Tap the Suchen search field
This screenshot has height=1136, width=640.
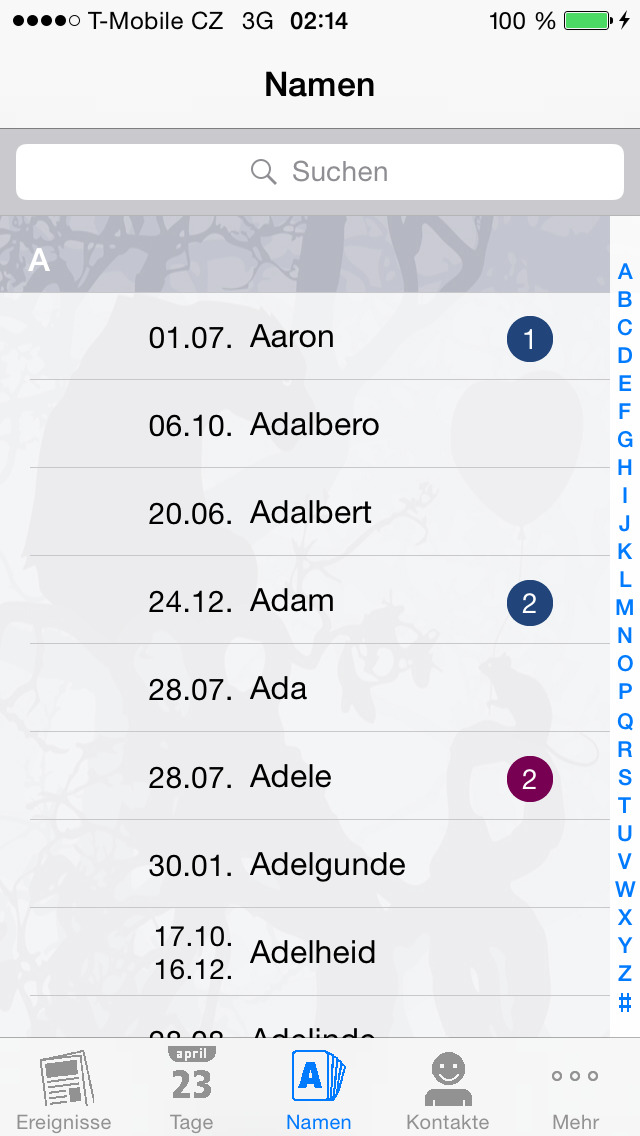[x=320, y=172]
